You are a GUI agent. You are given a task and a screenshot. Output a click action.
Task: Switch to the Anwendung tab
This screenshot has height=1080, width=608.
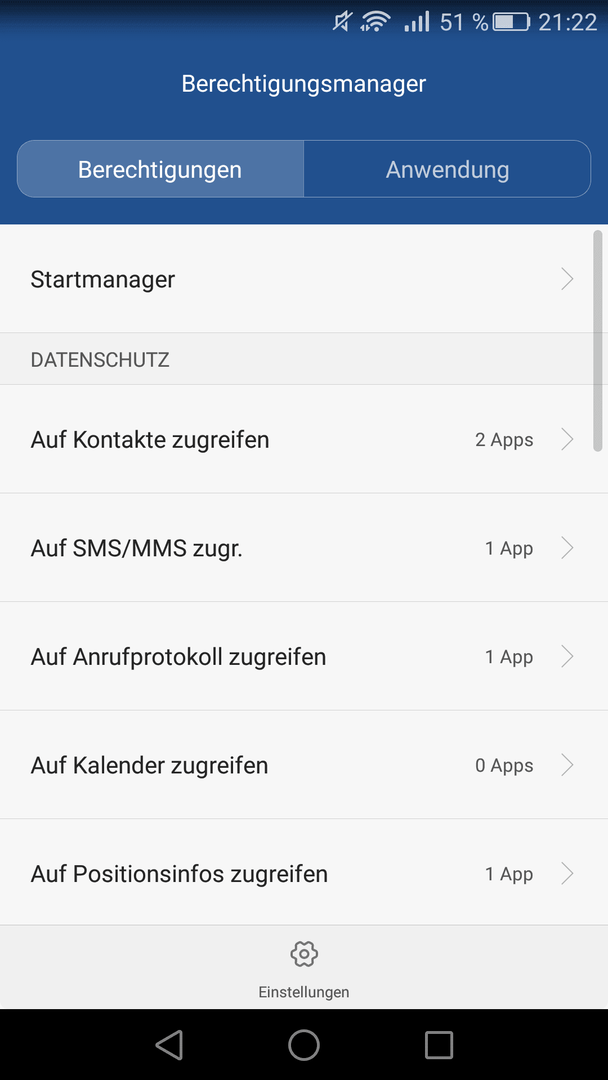click(x=447, y=169)
